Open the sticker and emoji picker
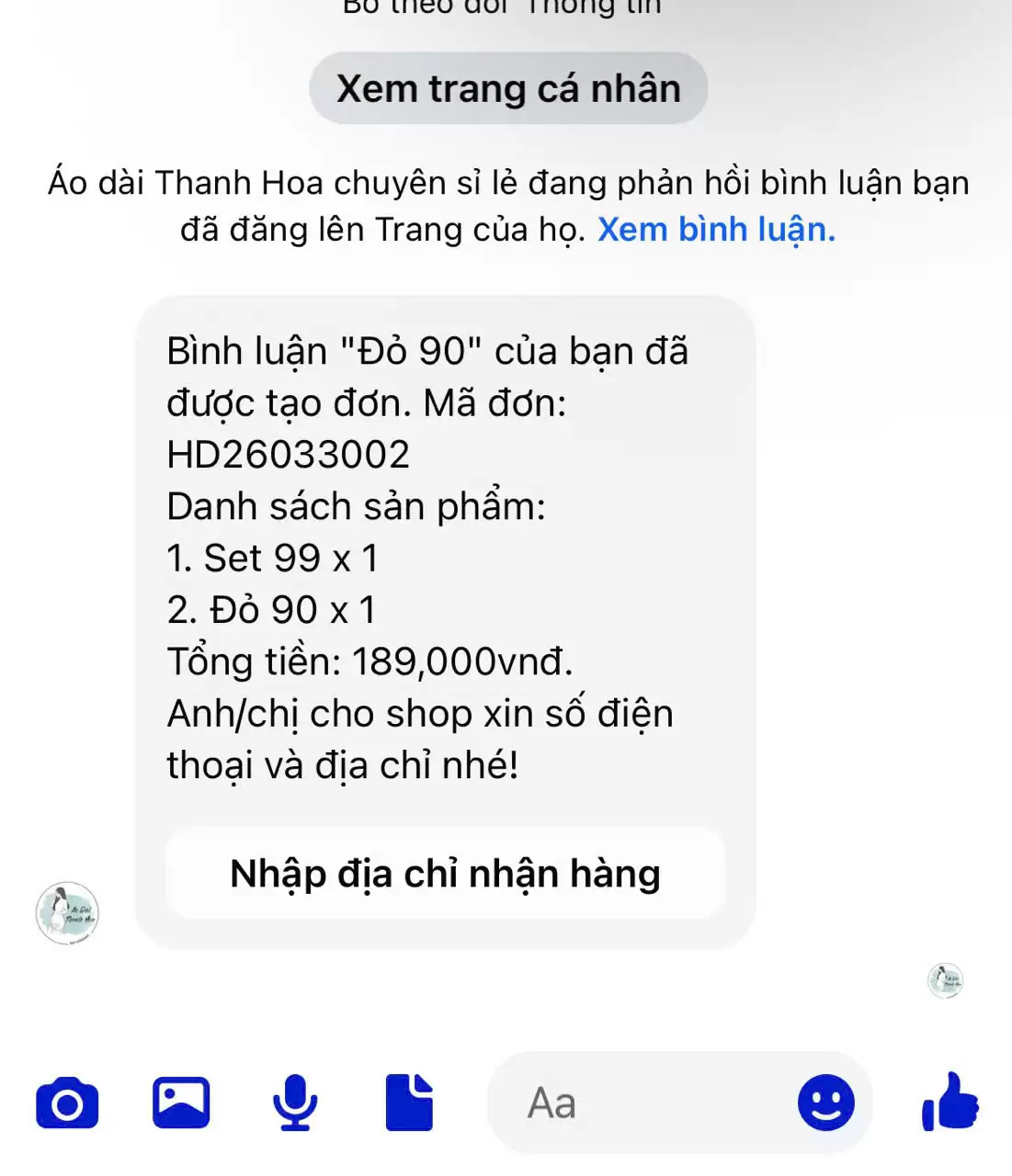The height and width of the screenshot is (1176, 1012). click(825, 1104)
